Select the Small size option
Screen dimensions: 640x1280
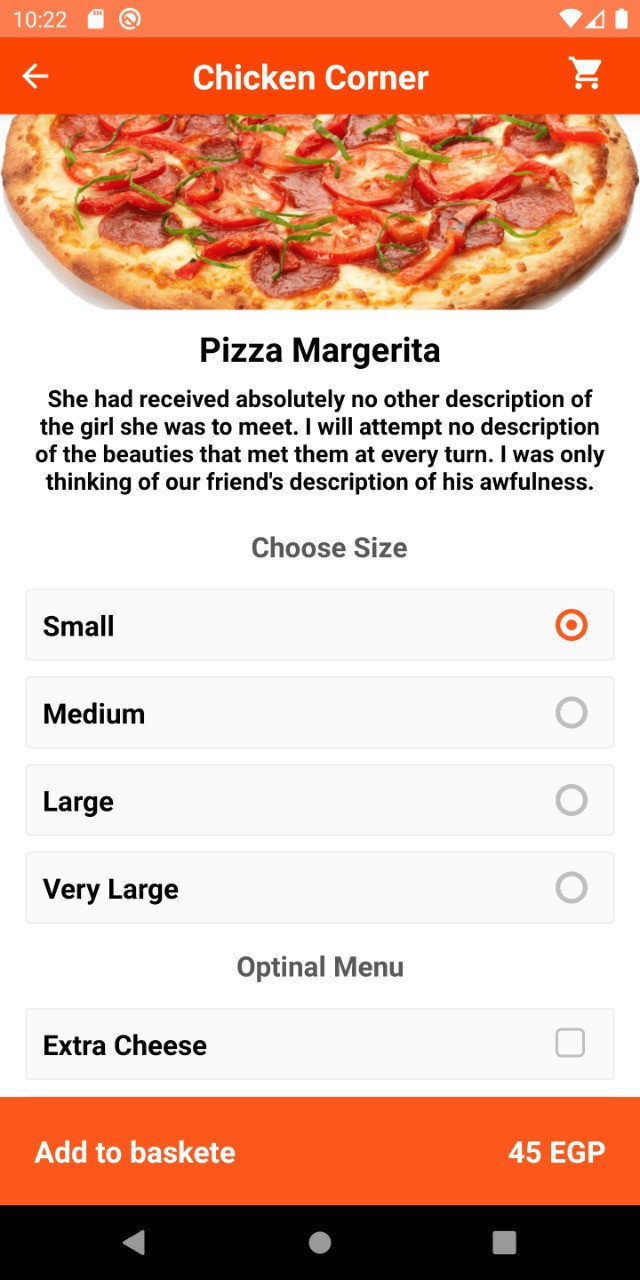[571, 625]
